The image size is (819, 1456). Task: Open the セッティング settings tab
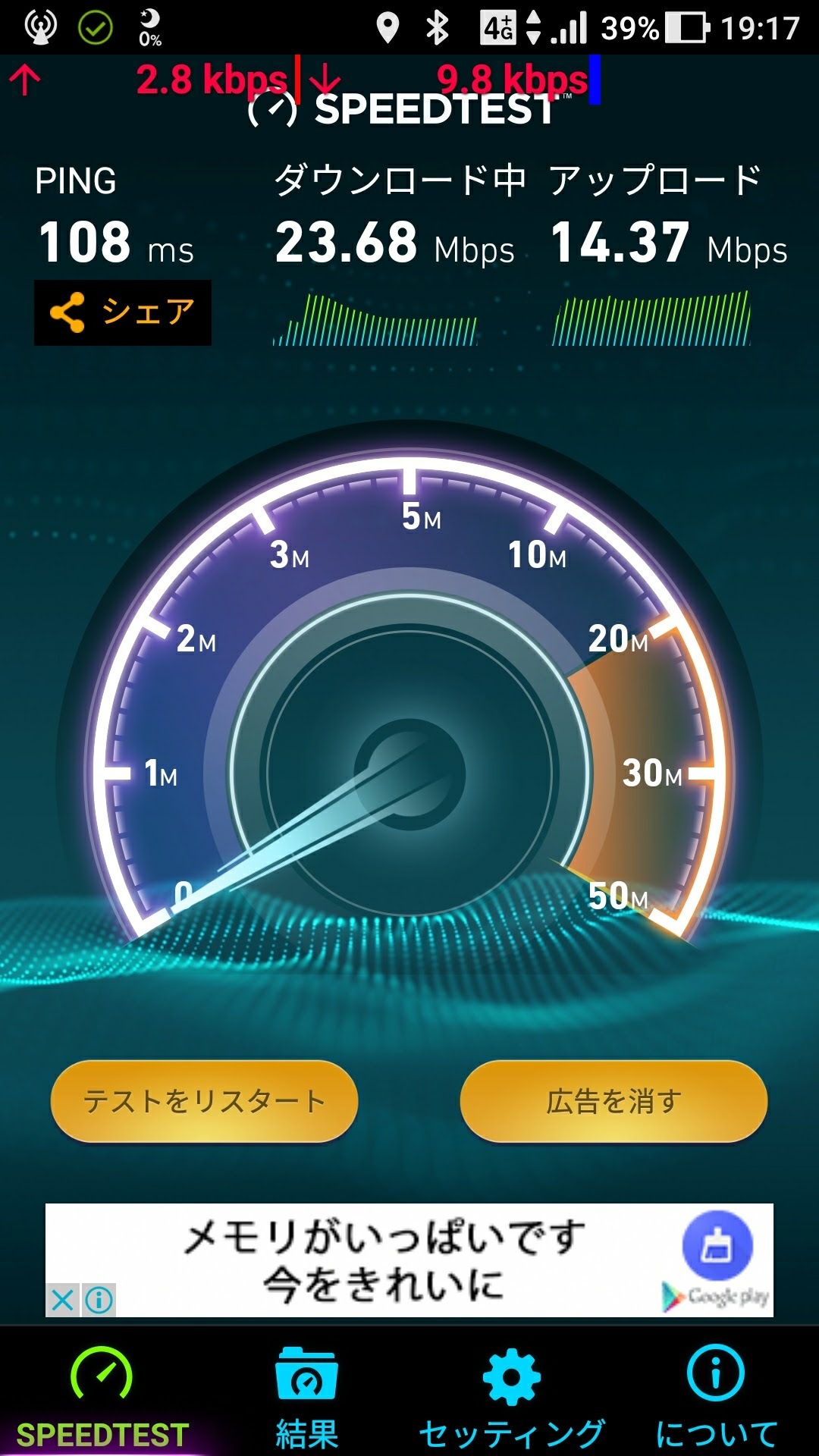[512, 1397]
